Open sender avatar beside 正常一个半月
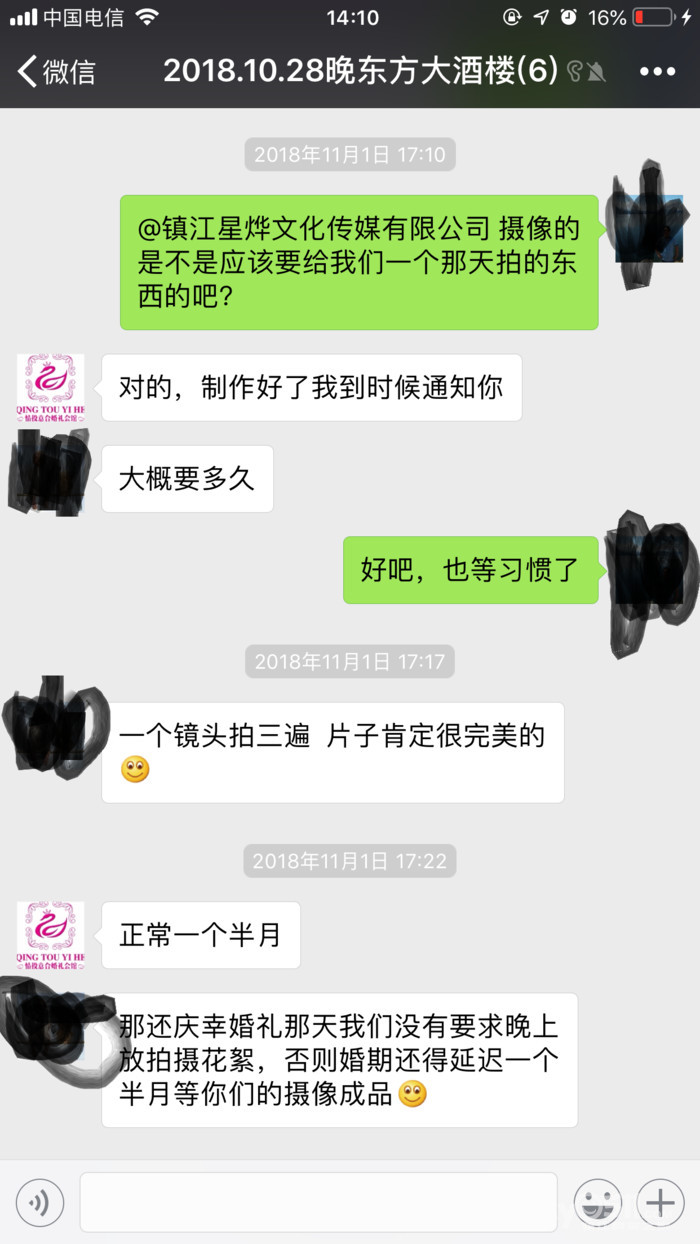The width and height of the screenshot is (700, 1244). (50, 934)
